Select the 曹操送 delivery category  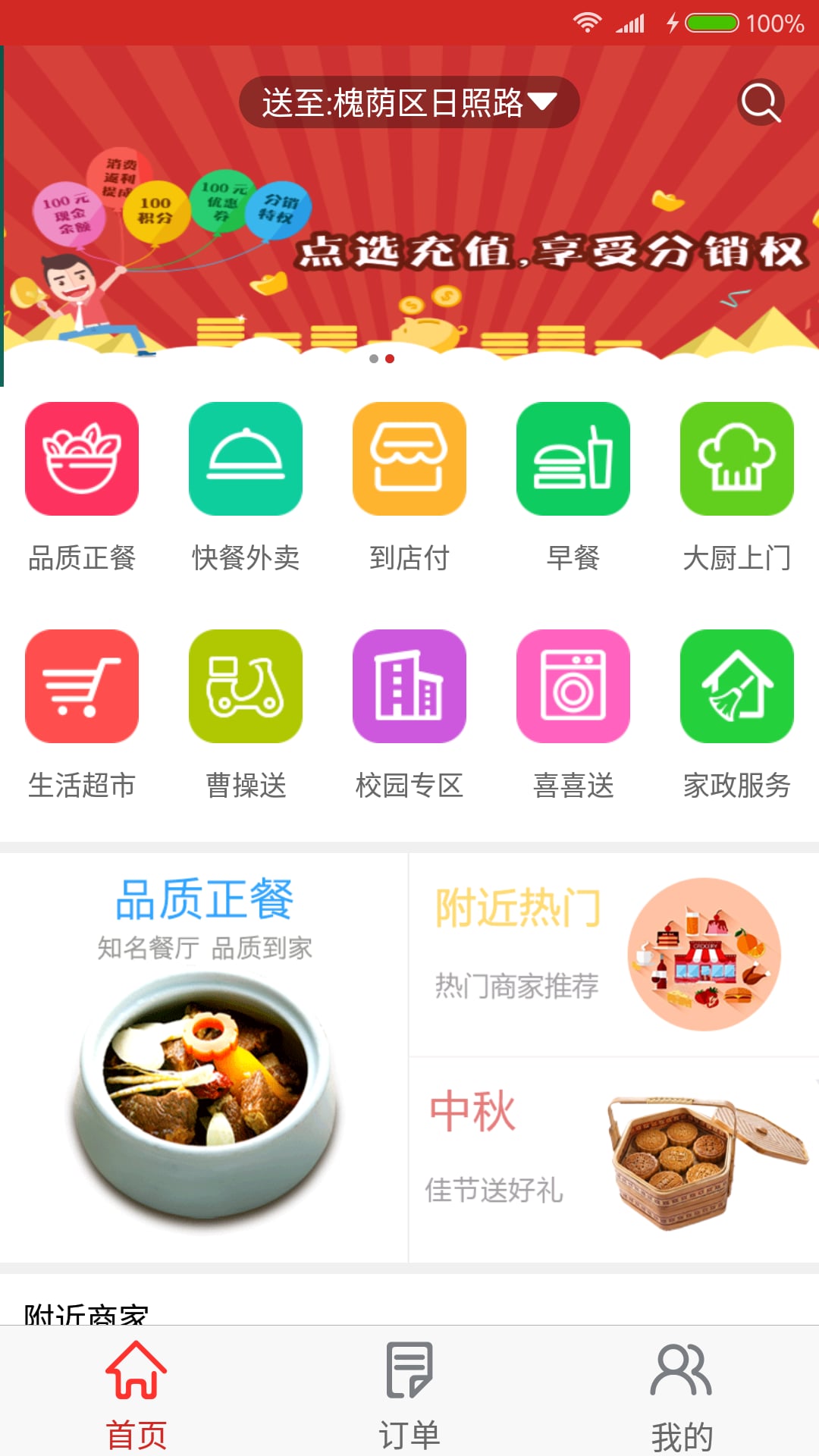[246, 686]
